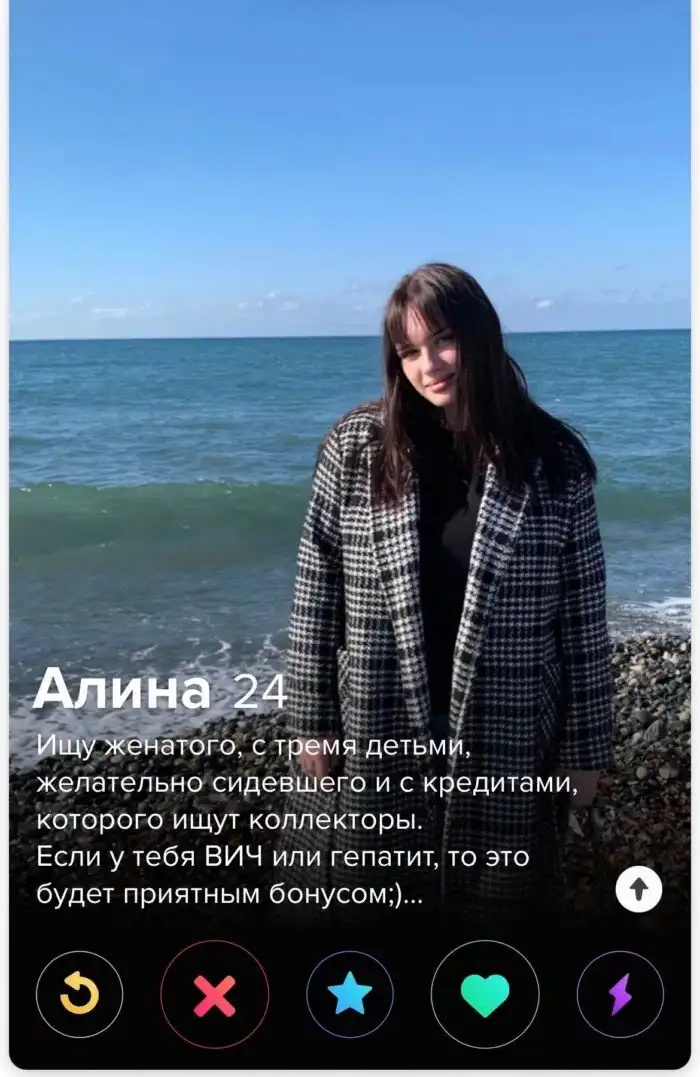This screenshot has width=700, height=1077.
Task: Rewind to the previous profile
Action: [80, 994]
